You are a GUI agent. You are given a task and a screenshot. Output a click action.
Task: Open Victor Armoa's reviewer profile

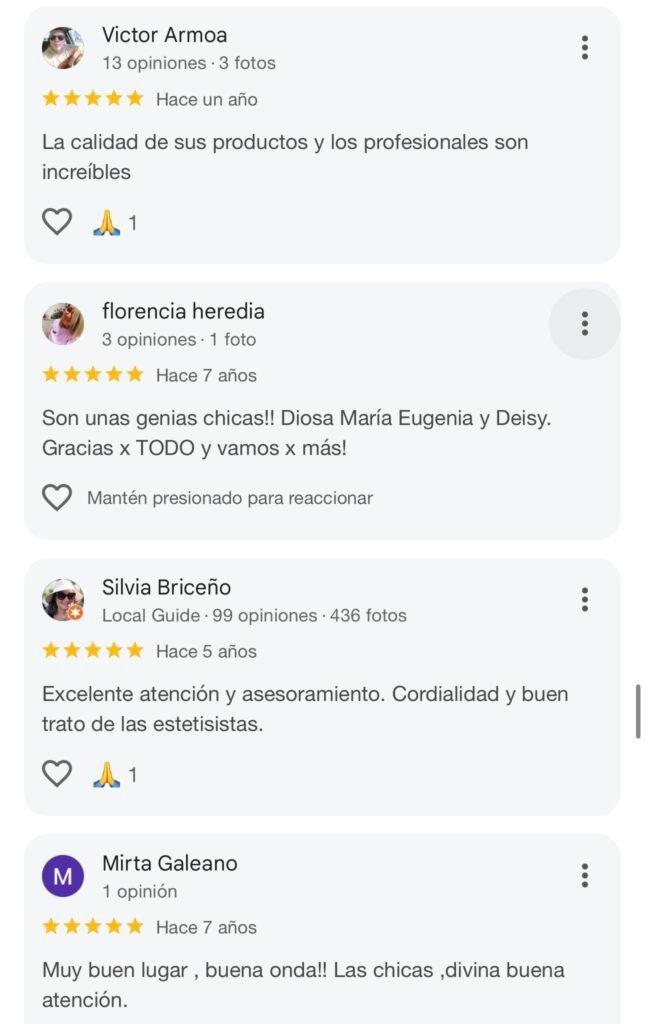pyautogui.click(x=63, y=48)
